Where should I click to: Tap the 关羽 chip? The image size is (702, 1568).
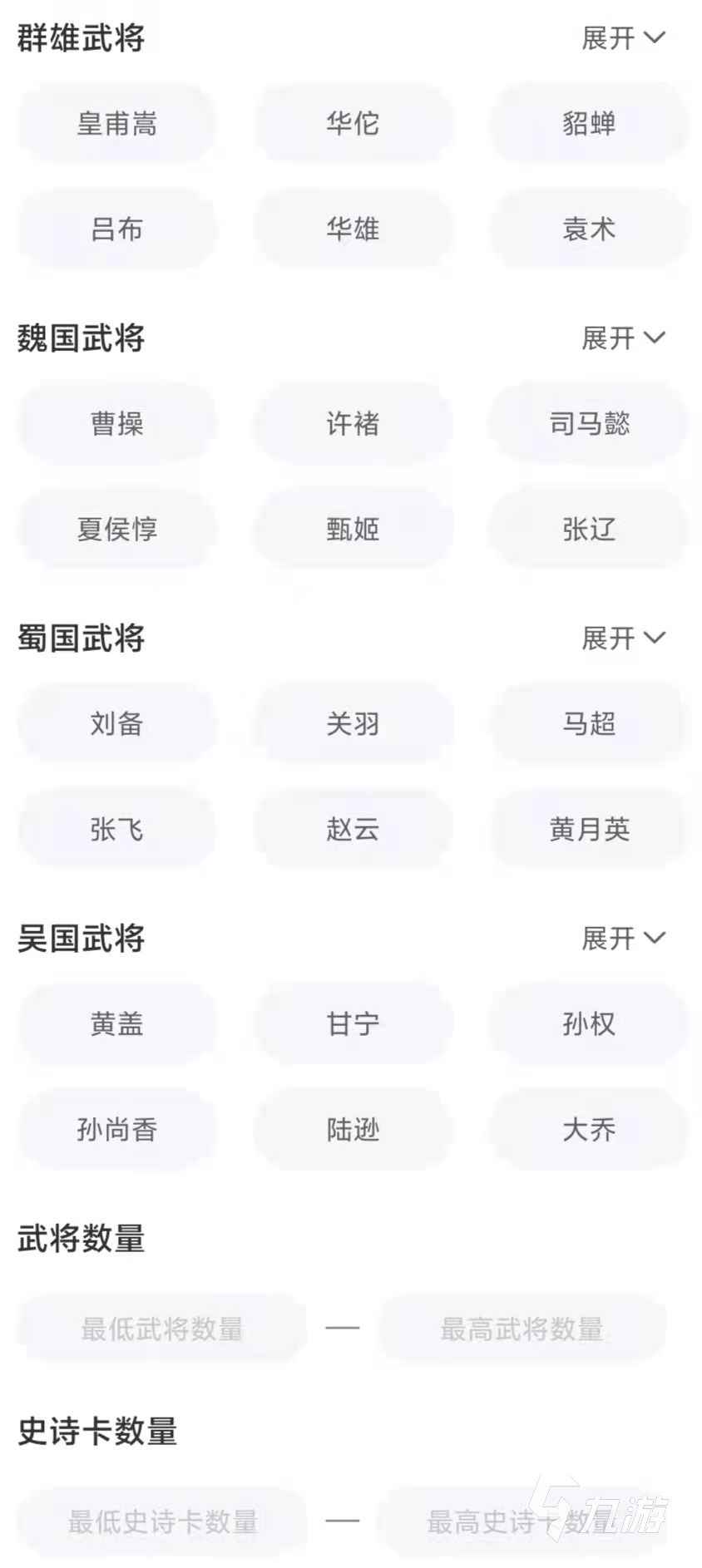pos(353,724)
